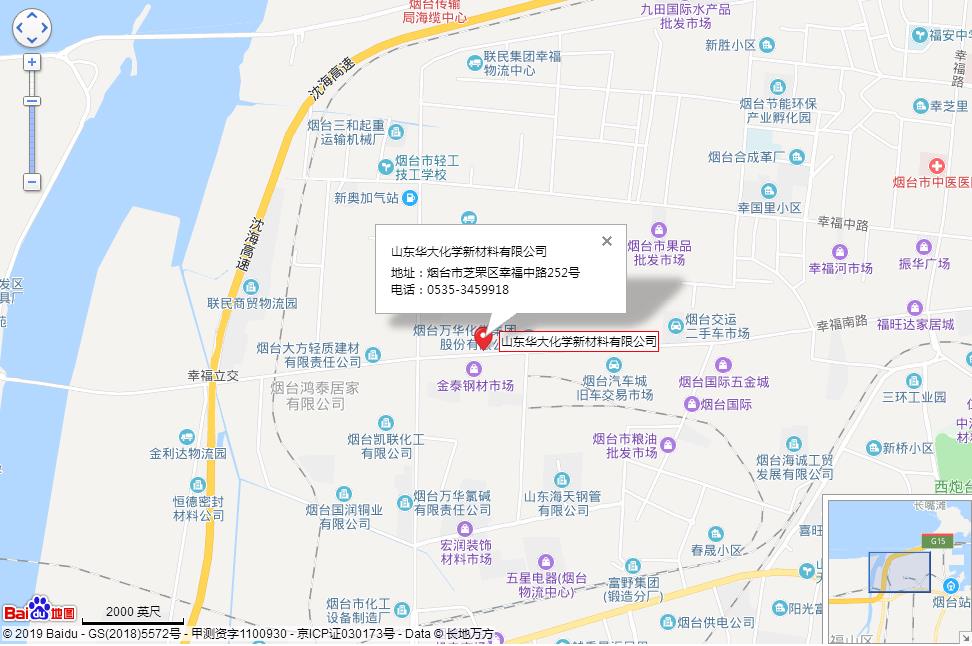Collapse the overview mini-map with corner arrow
The image size is (972, 646).
pyautogui.click(x=964, y=638)
